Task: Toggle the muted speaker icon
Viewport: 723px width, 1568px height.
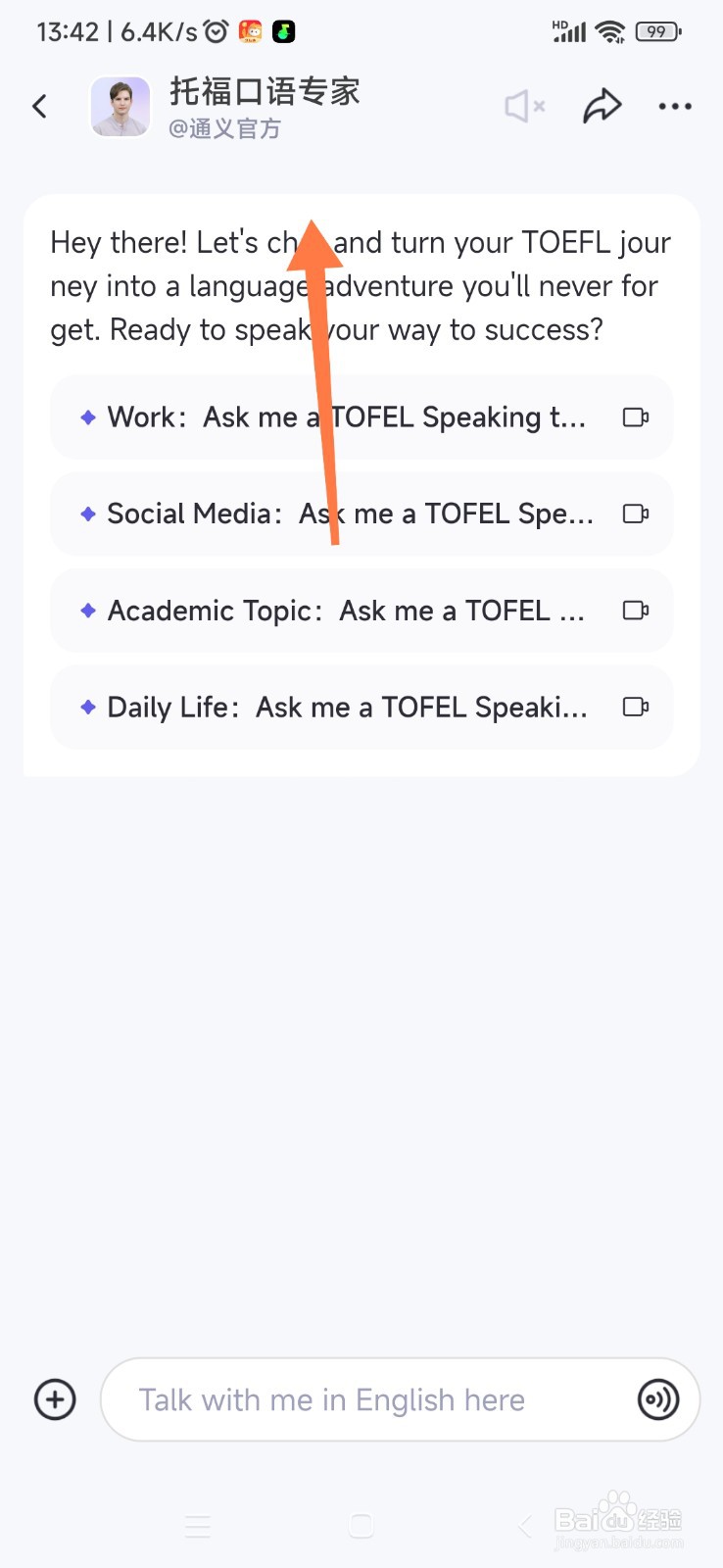Action: point(525,106)
